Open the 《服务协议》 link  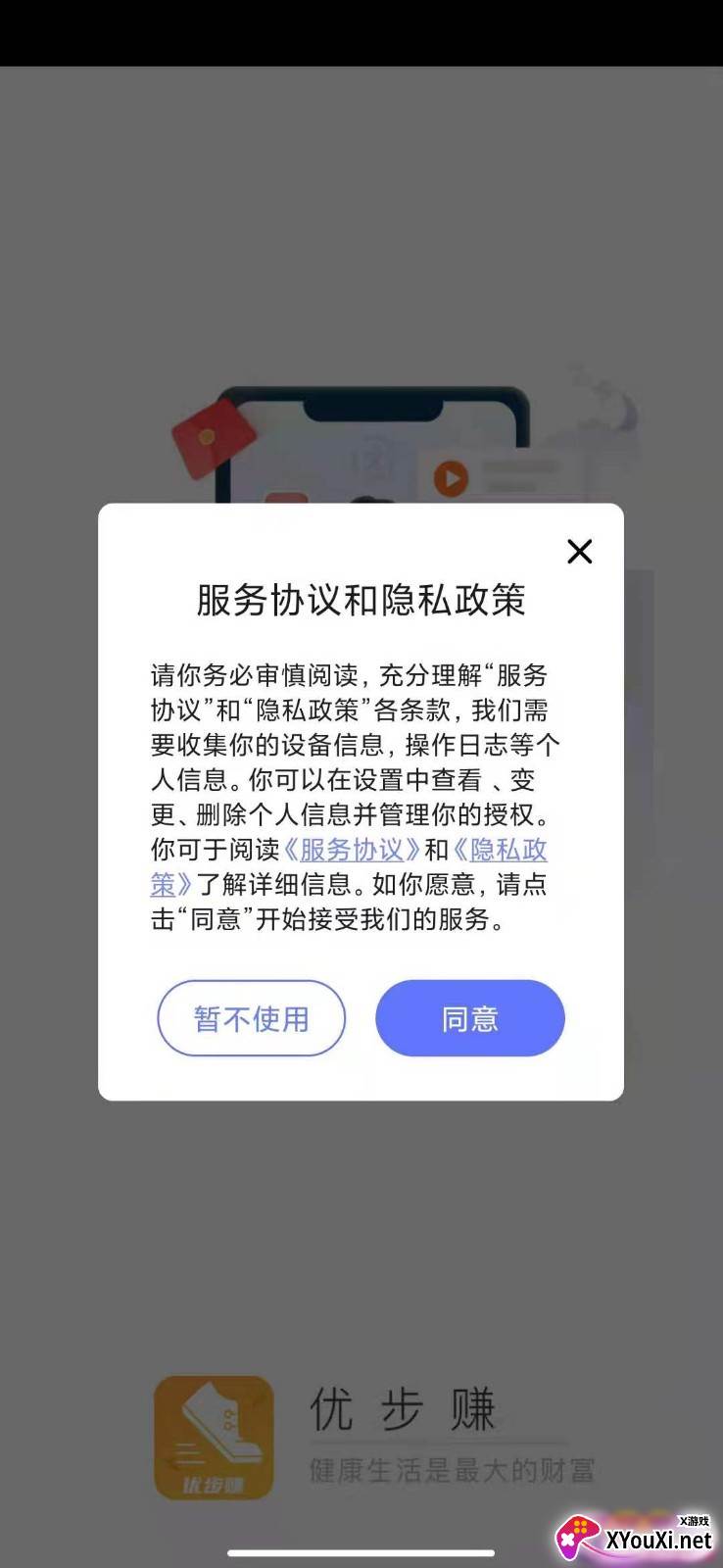pos(352,849)
